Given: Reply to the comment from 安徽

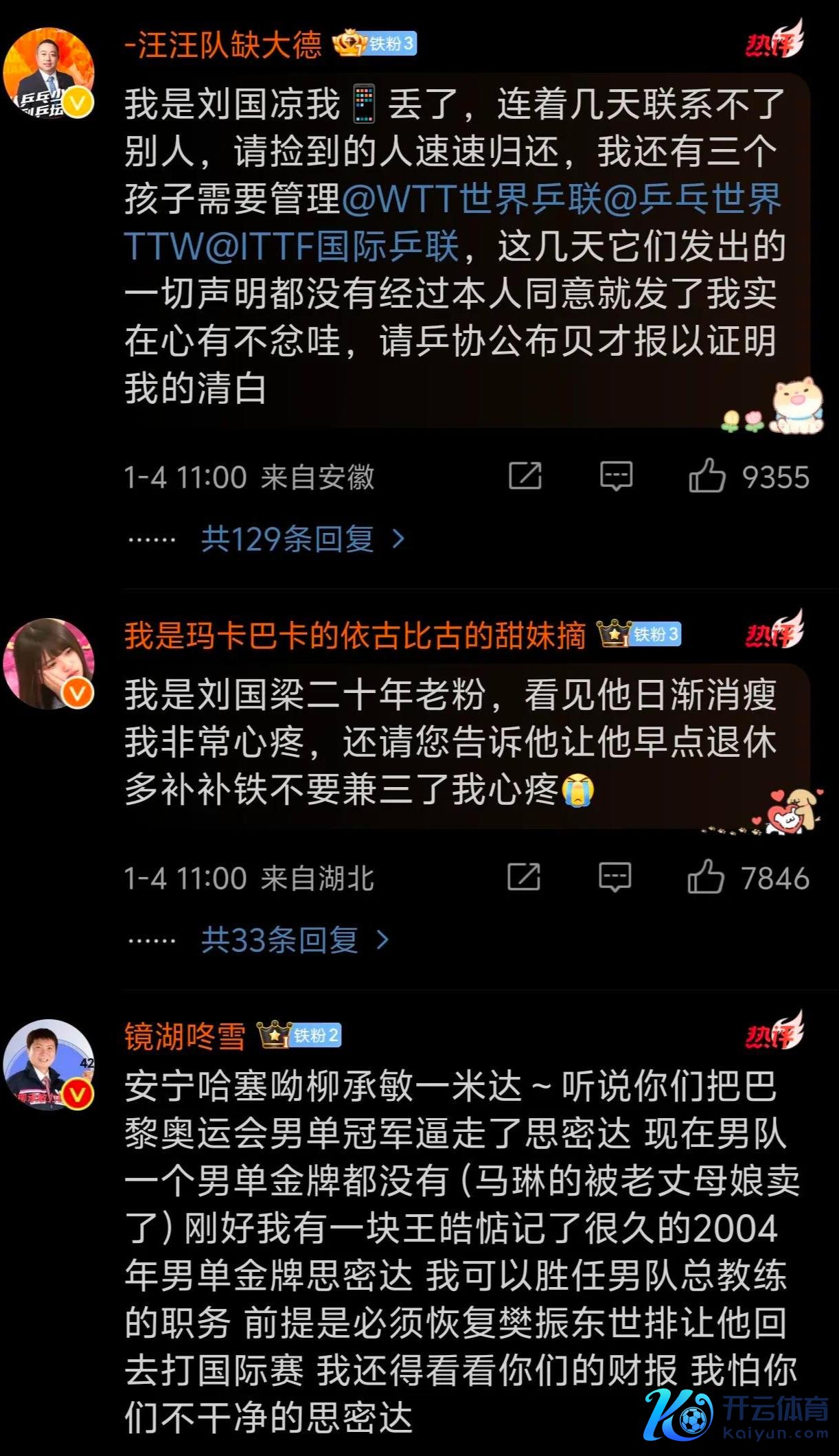Looking at the screenshot, I should (x=616, y=476).
